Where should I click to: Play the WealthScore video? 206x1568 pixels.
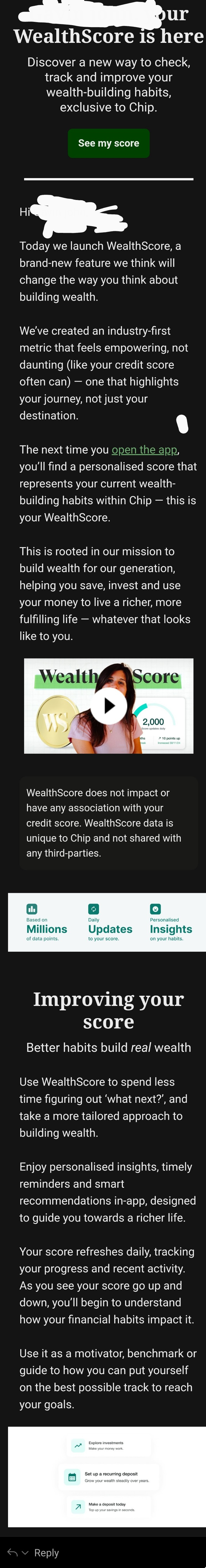coord(108,706)
